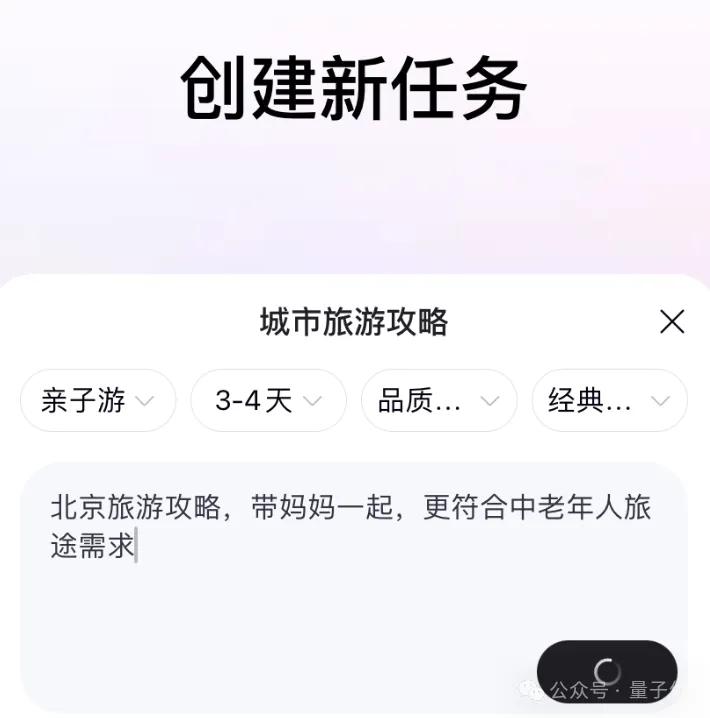Close the 城市旅游攻略 panel
710x718 pixels.
[x=672, y=322]
